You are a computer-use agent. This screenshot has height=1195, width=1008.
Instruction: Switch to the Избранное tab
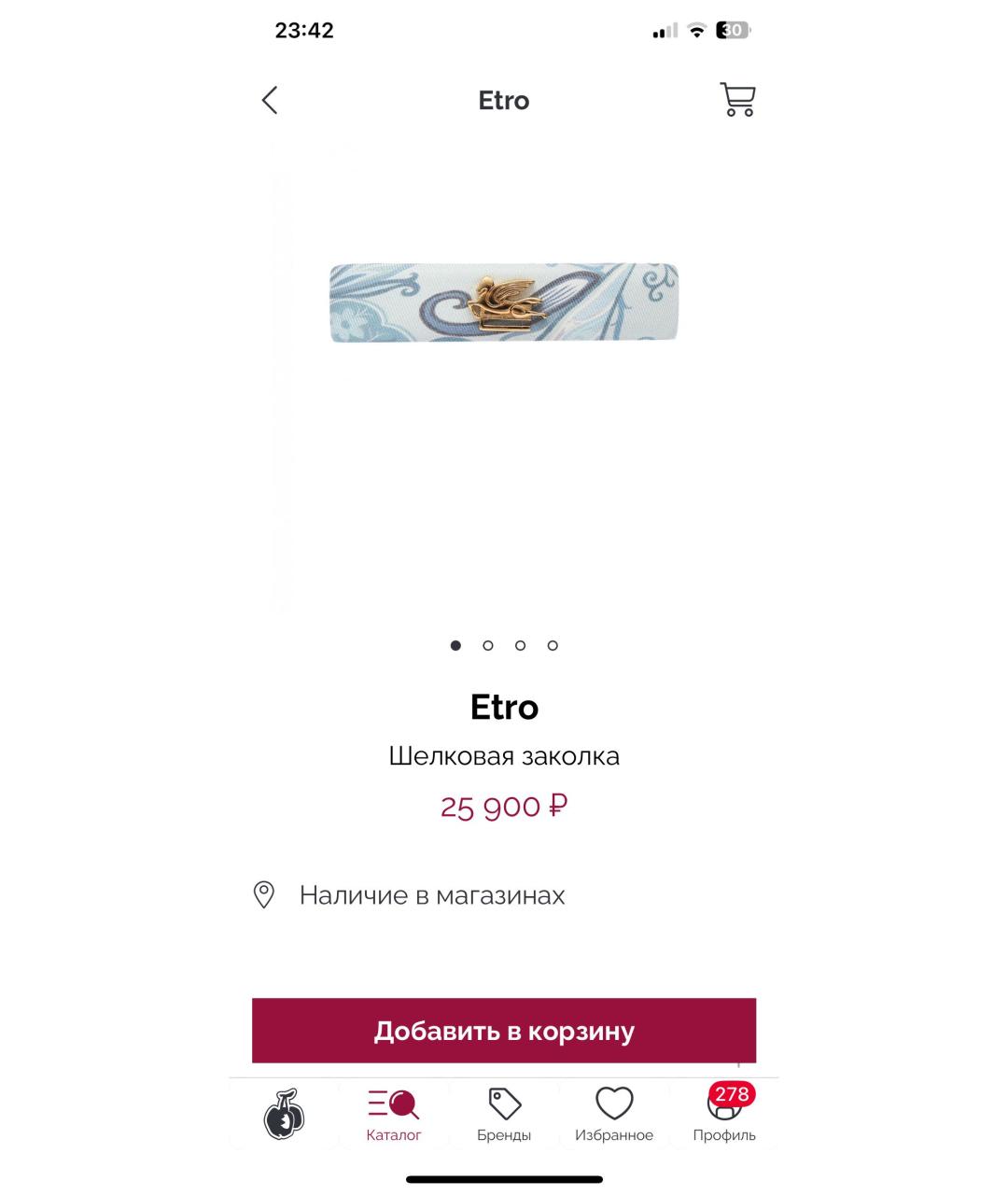615,1113
